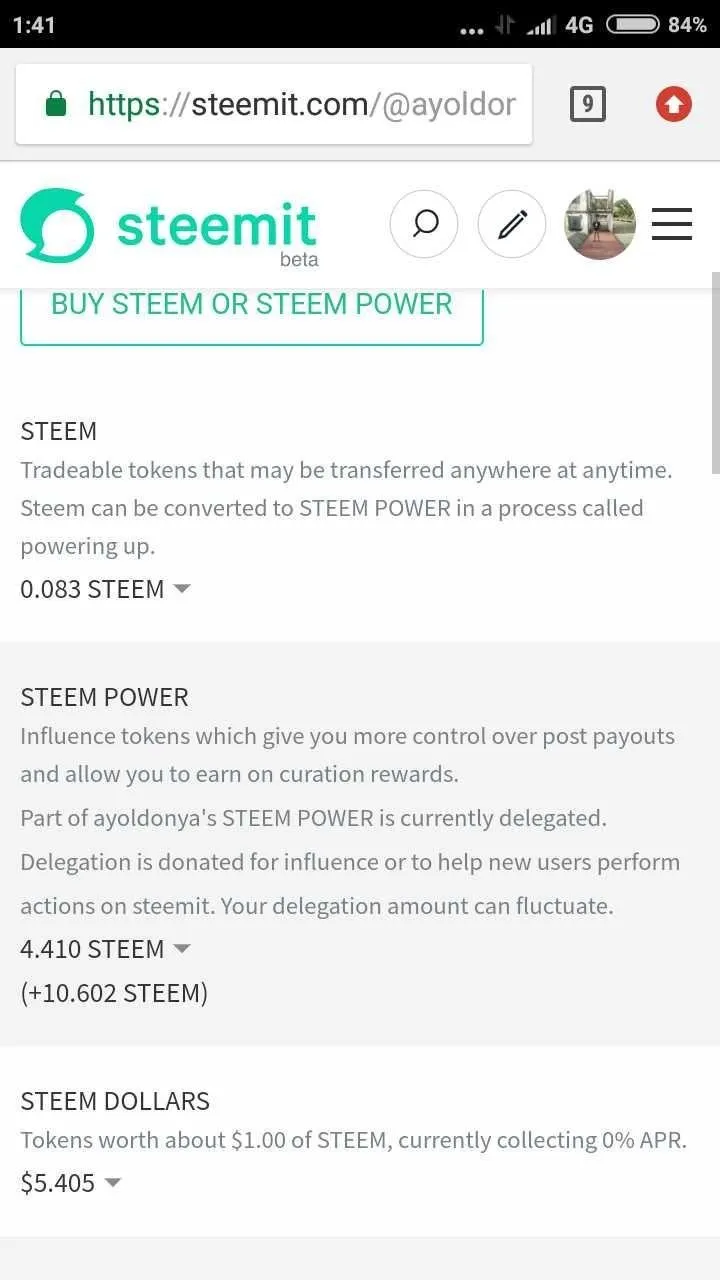The width and height of the screenshot is (720, 1280).
Task: Expand the 0.083 STEEM dropdown
Action: [106, 589]
